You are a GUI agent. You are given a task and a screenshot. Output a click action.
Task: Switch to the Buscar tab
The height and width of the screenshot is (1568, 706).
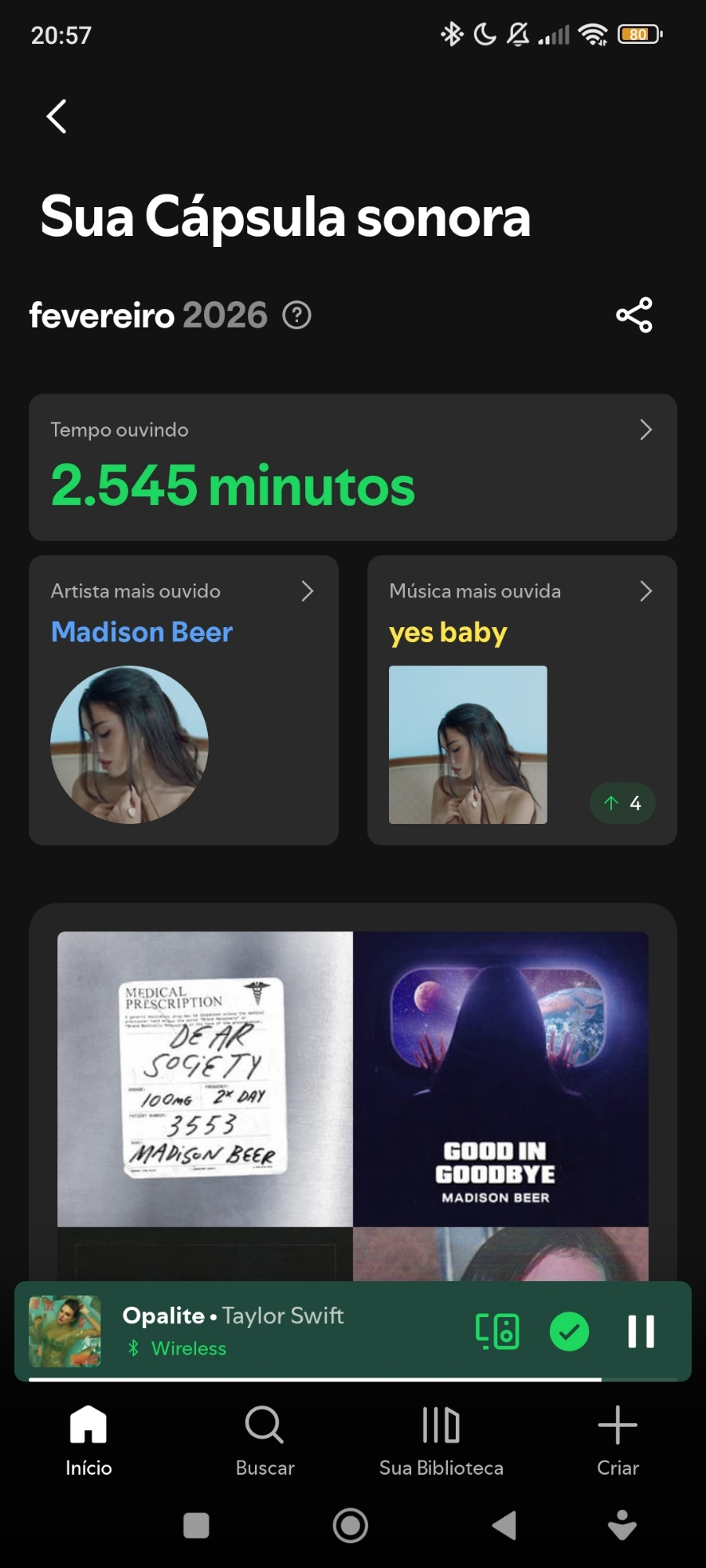click(x=265, y=1440)
